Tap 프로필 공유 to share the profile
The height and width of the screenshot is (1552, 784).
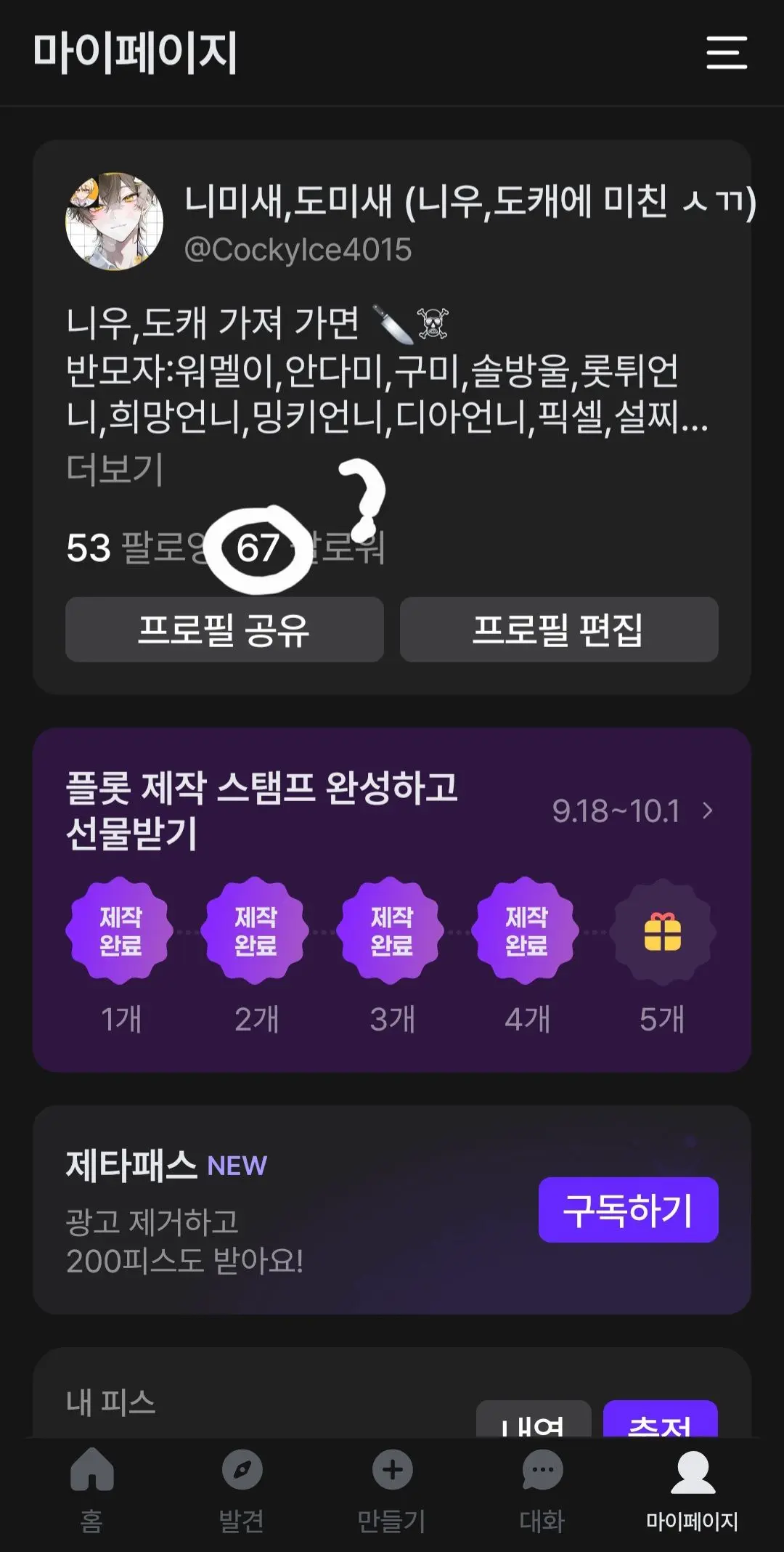(224, 629)
